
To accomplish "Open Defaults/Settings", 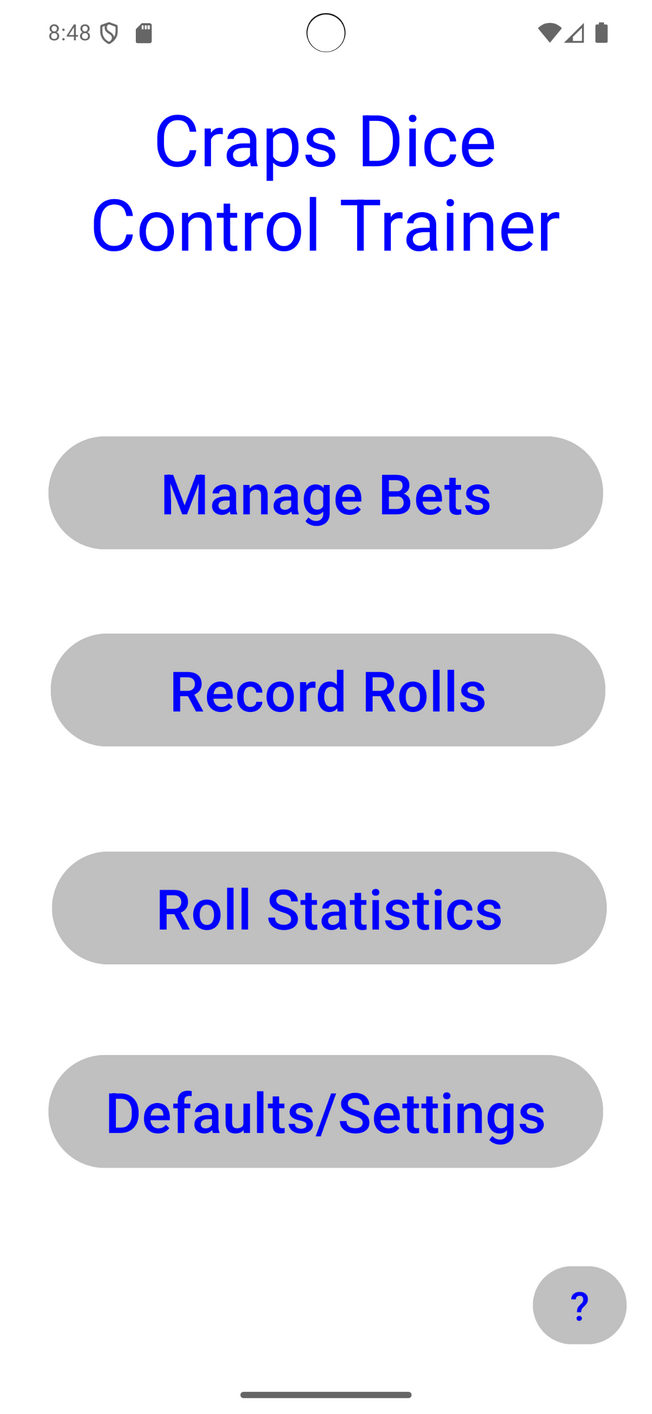I will point(326,1111).
